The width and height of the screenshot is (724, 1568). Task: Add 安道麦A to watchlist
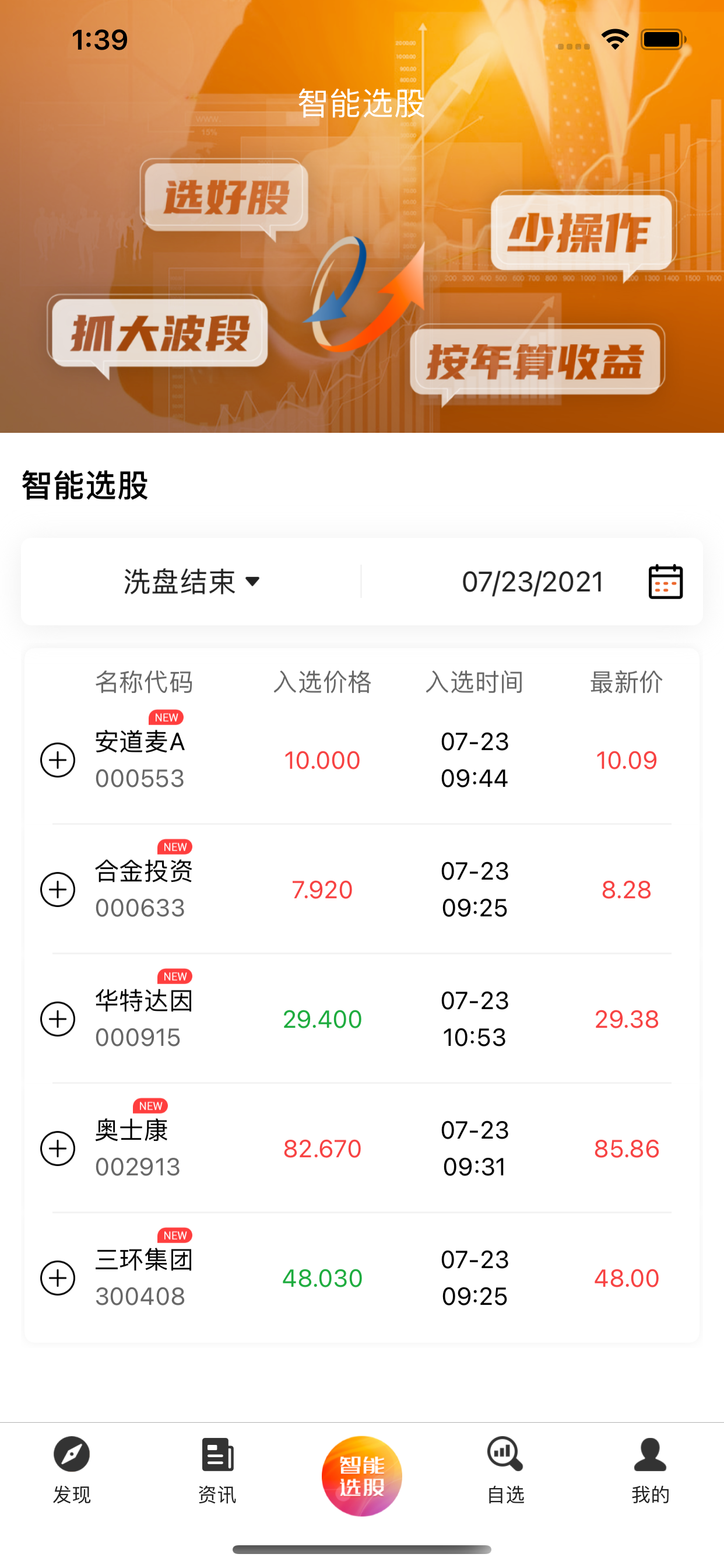[x=58, y=759]
